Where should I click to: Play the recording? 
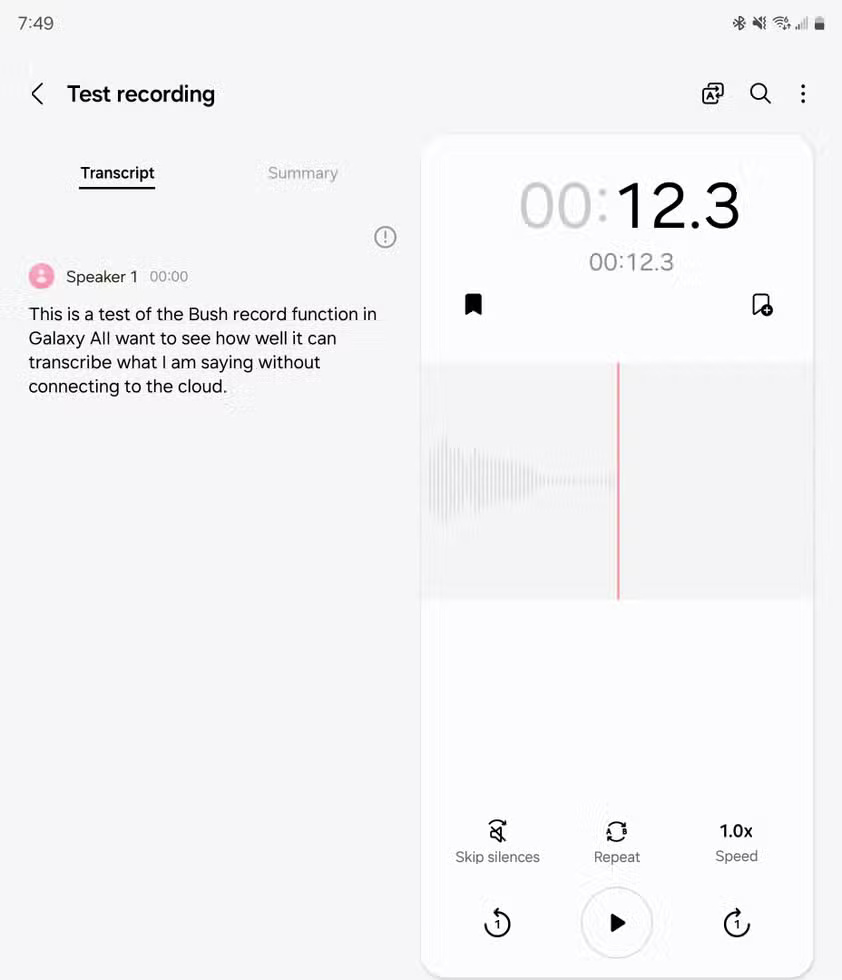pyautogui.click(x=617, y=923)
